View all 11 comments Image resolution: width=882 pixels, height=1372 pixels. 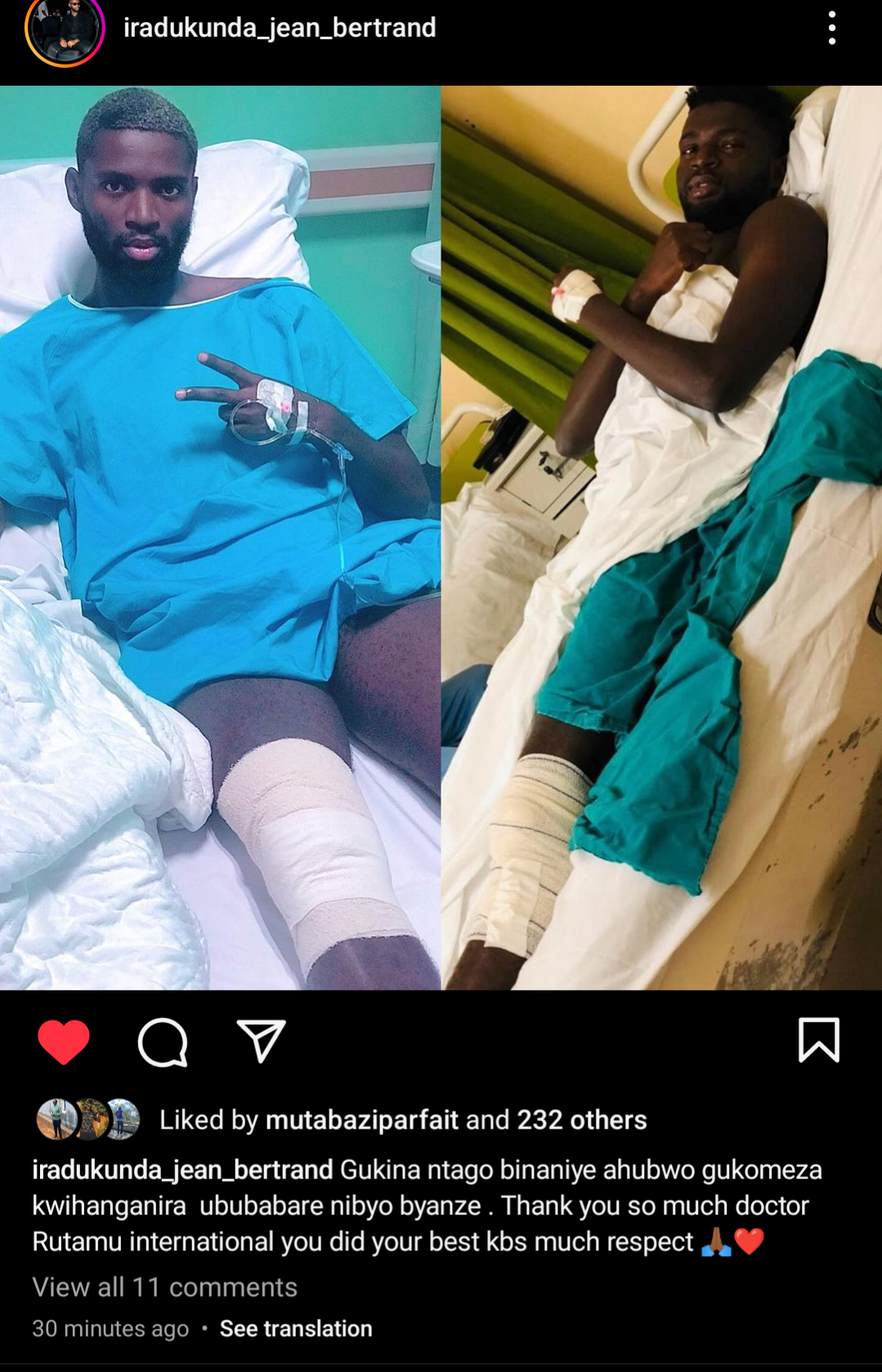point(164,1287)
